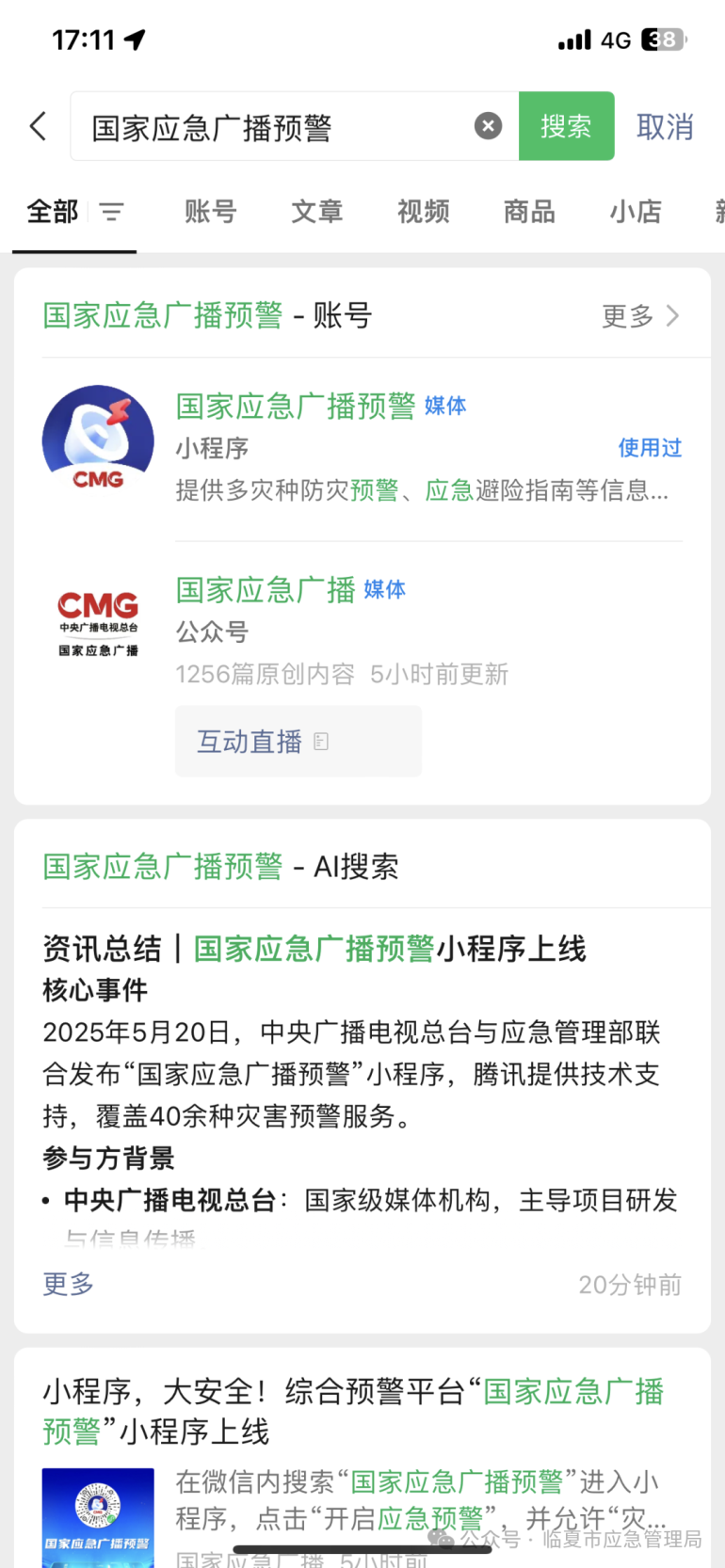
Task: Switch to the 文章 tab
Action: 316,212
